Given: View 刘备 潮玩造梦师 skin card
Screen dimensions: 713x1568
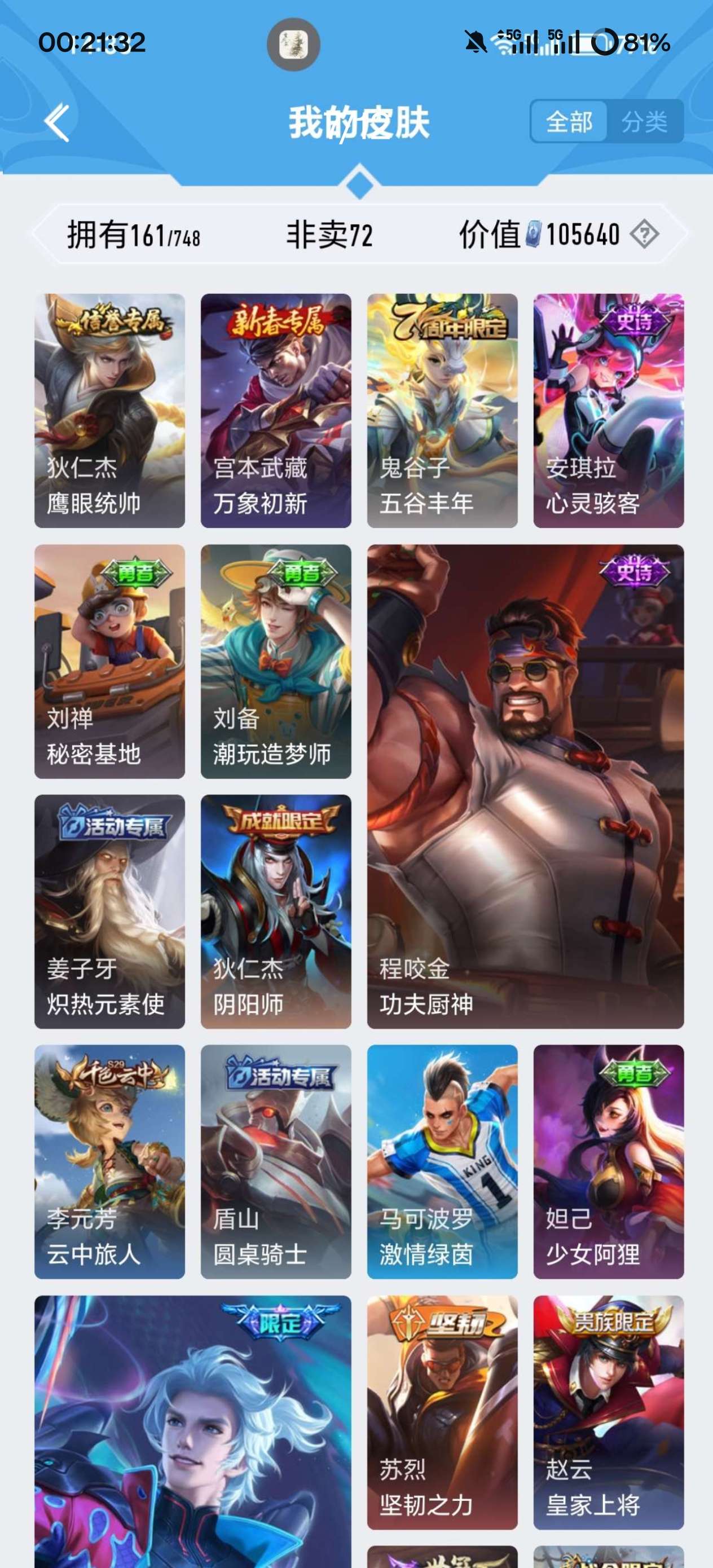Looking at the screenshot, I should click(276, 661).
